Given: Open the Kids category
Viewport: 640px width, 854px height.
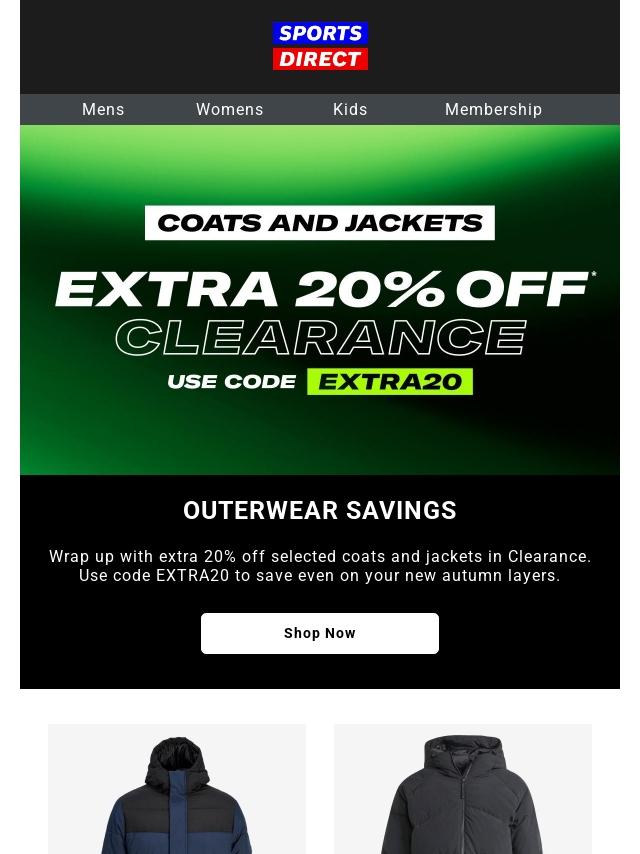Looking at the screenshot, I should 350,110.
